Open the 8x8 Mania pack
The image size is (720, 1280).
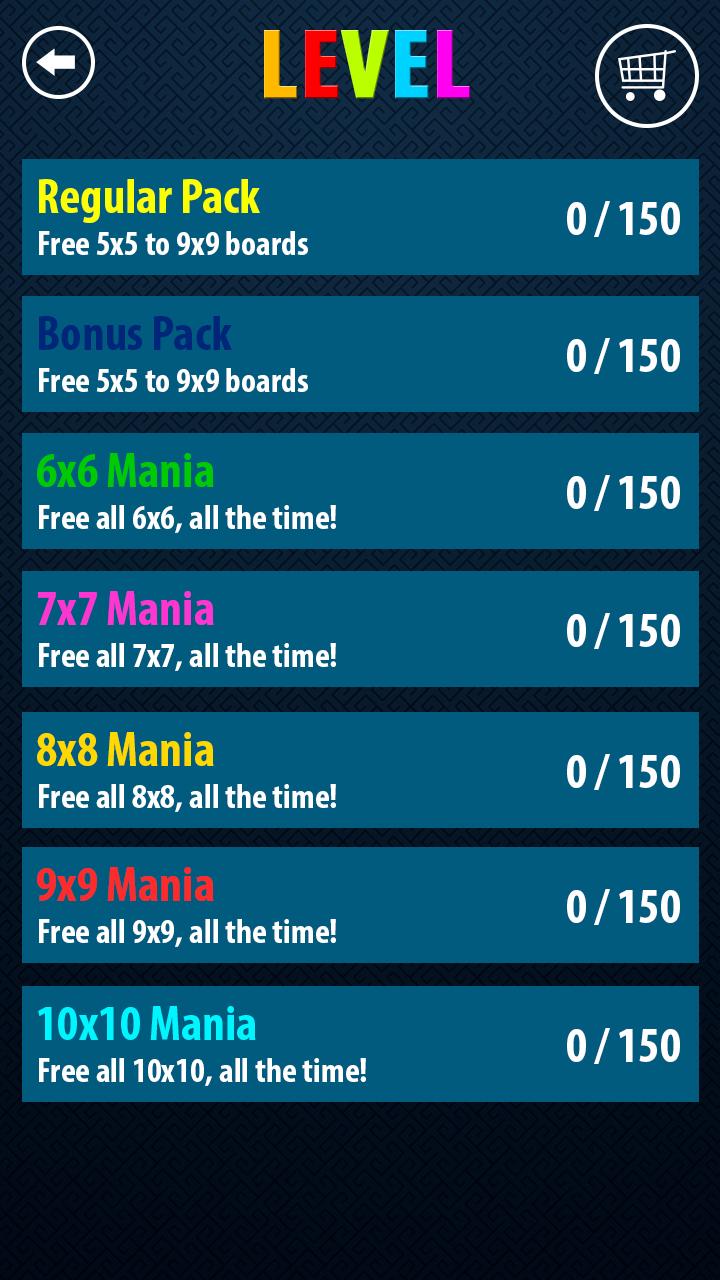pos(360,769)
